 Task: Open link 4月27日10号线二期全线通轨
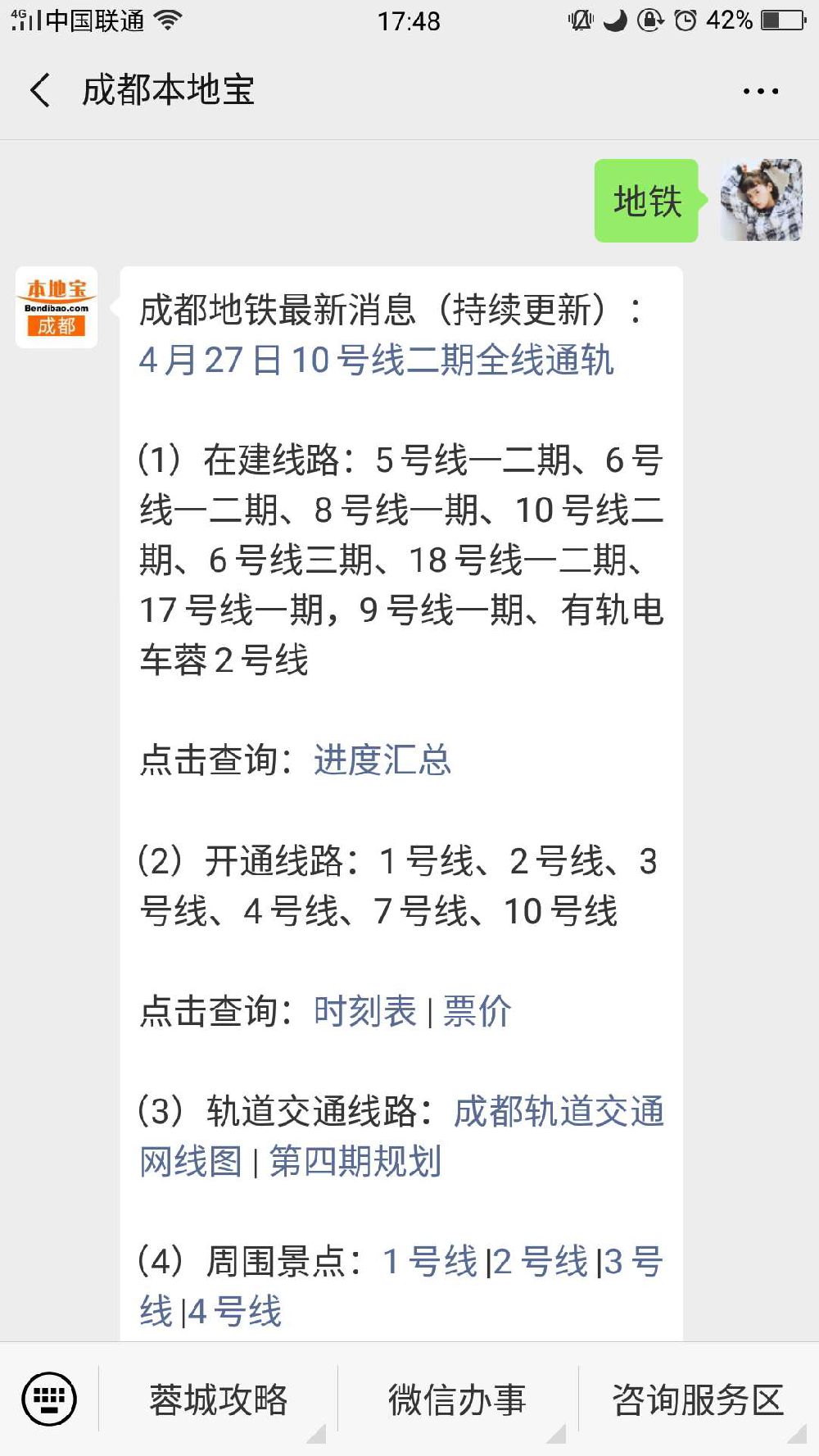[376, 361]
